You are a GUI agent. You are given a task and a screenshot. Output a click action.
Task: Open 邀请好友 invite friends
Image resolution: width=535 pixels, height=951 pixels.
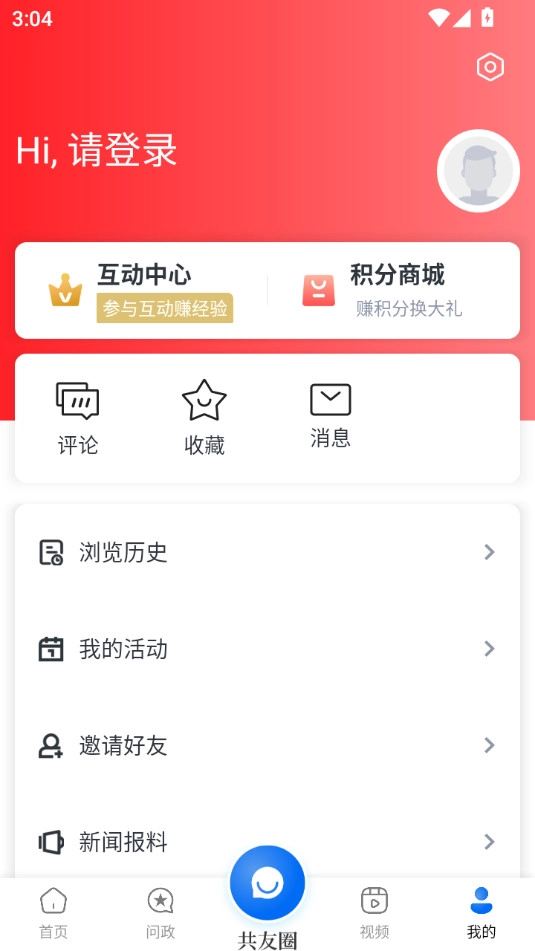coord(268,745)
